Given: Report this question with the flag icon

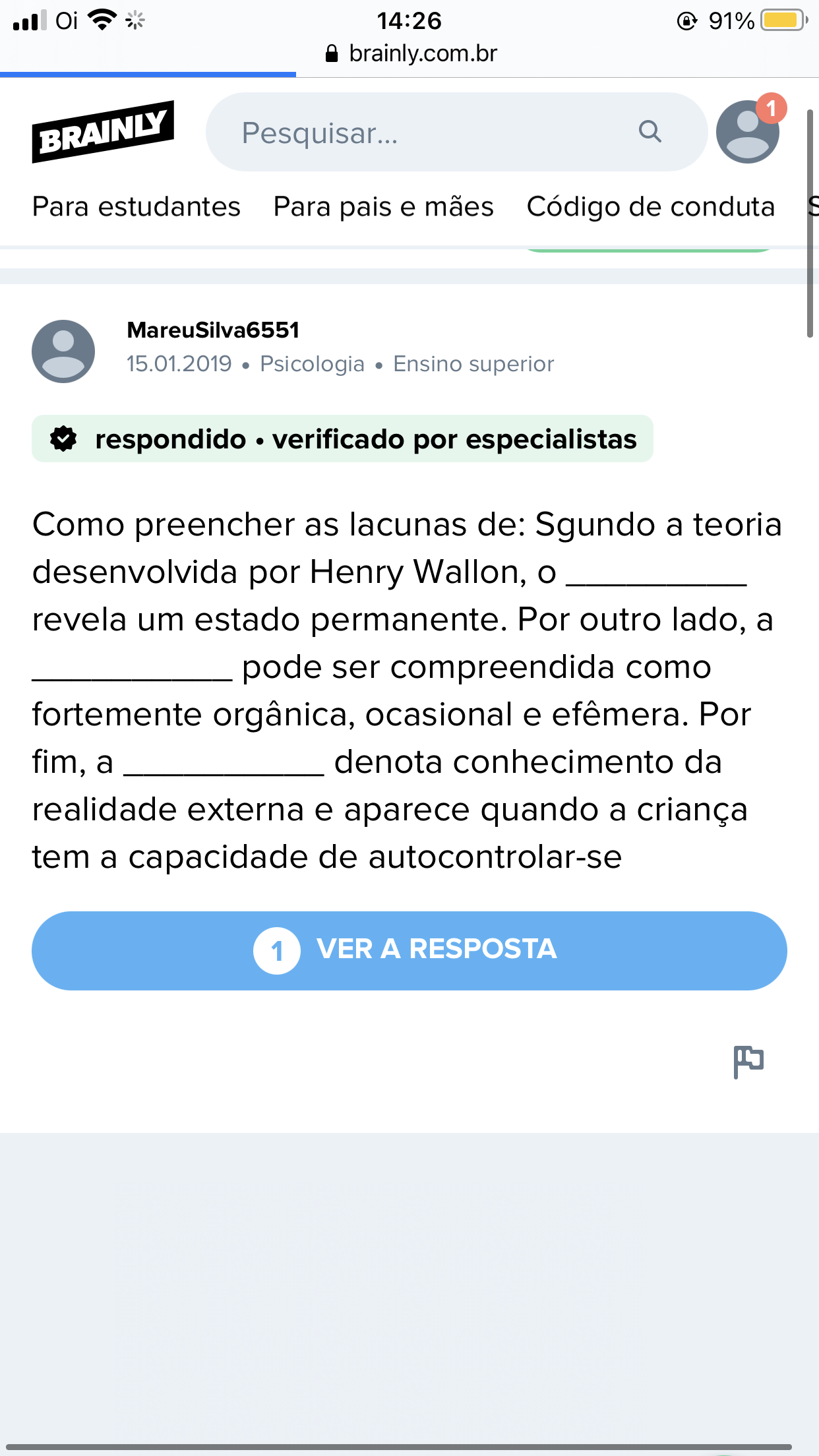Looking at the screenshot, I should tap(748, 1062).
